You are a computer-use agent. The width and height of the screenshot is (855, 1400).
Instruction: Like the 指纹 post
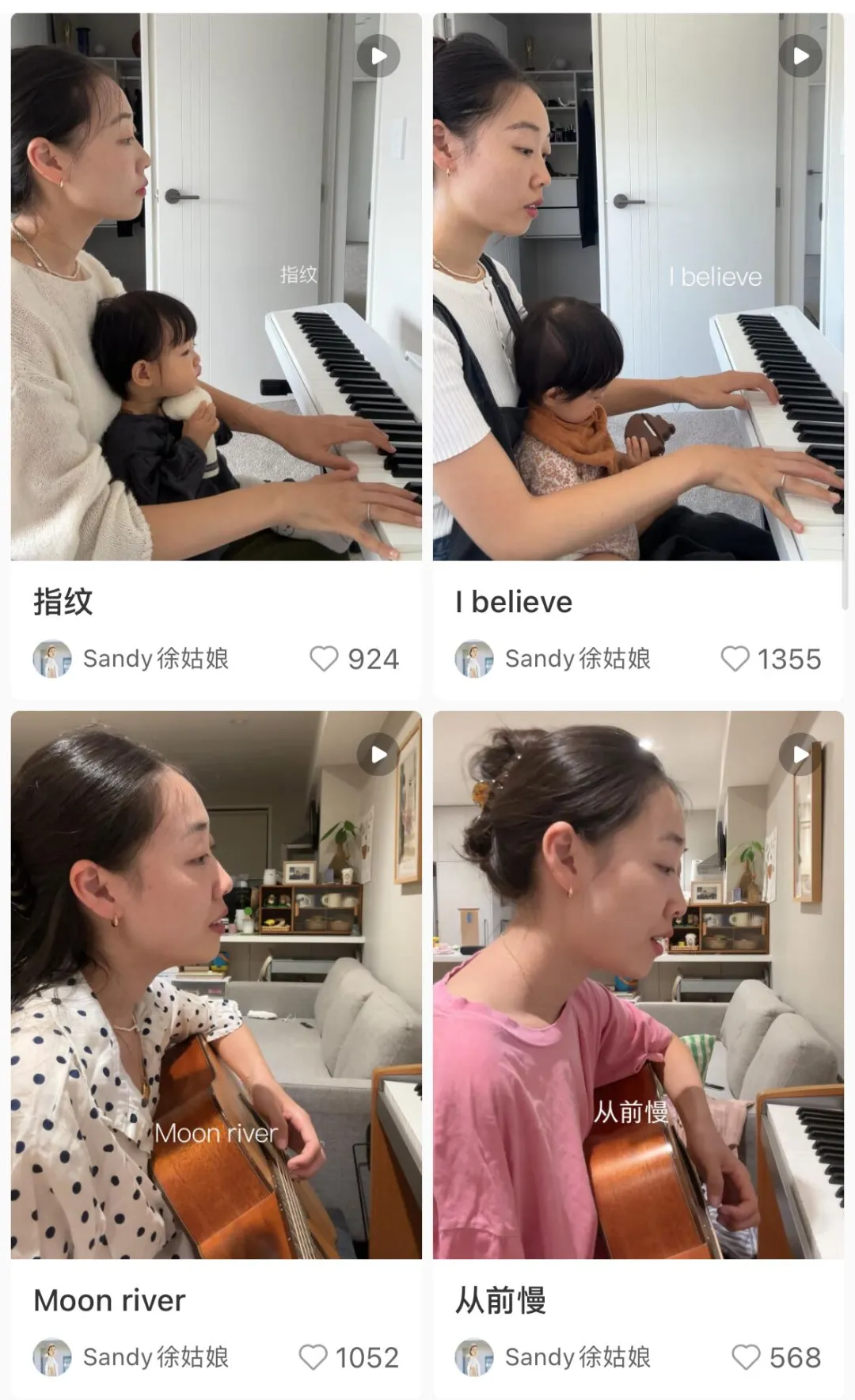tap(324, 659)
